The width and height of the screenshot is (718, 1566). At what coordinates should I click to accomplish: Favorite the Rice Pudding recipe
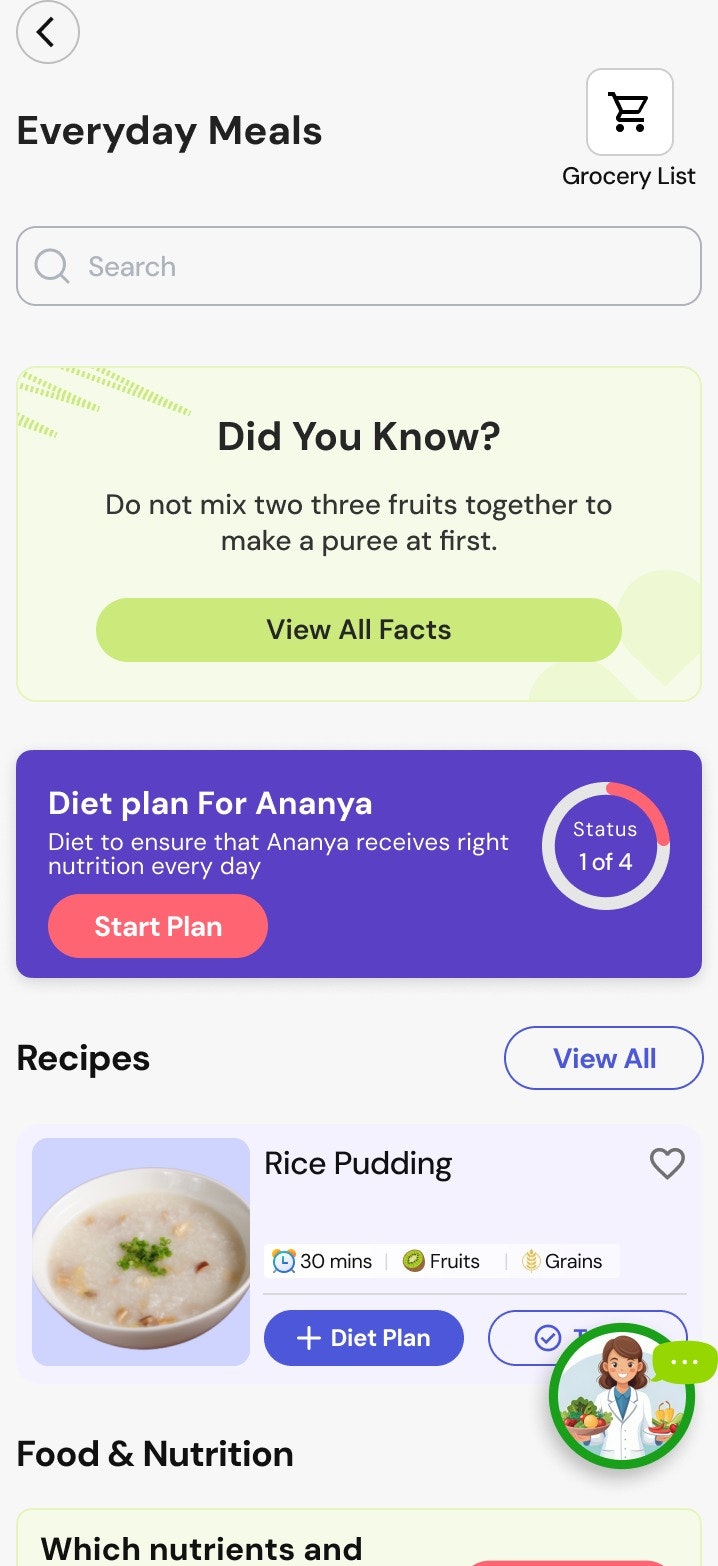pos(666,1164)
